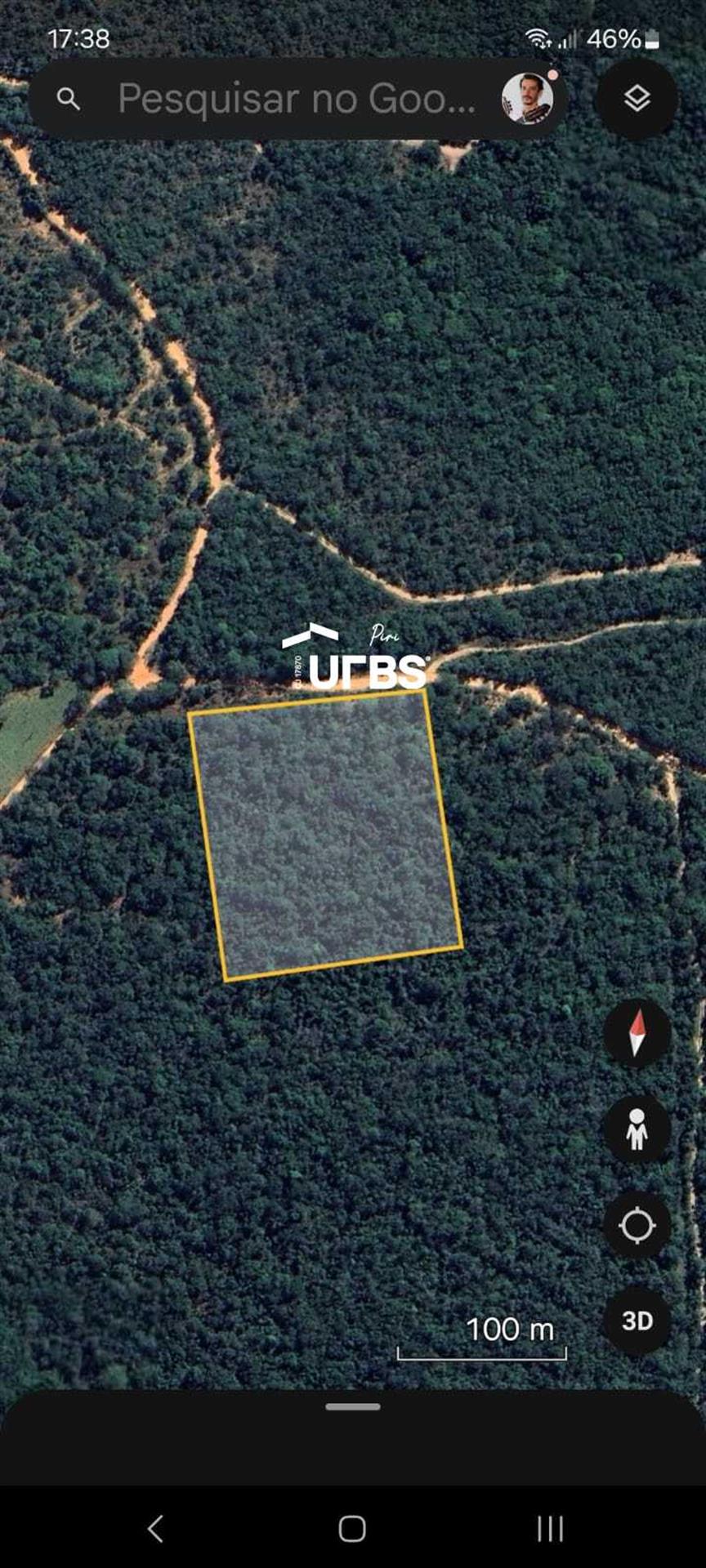Image resolution: width=706 pixels, height=1568 pixels.
Task: Center the map on my location
Action: click(x=637, y=1226)
